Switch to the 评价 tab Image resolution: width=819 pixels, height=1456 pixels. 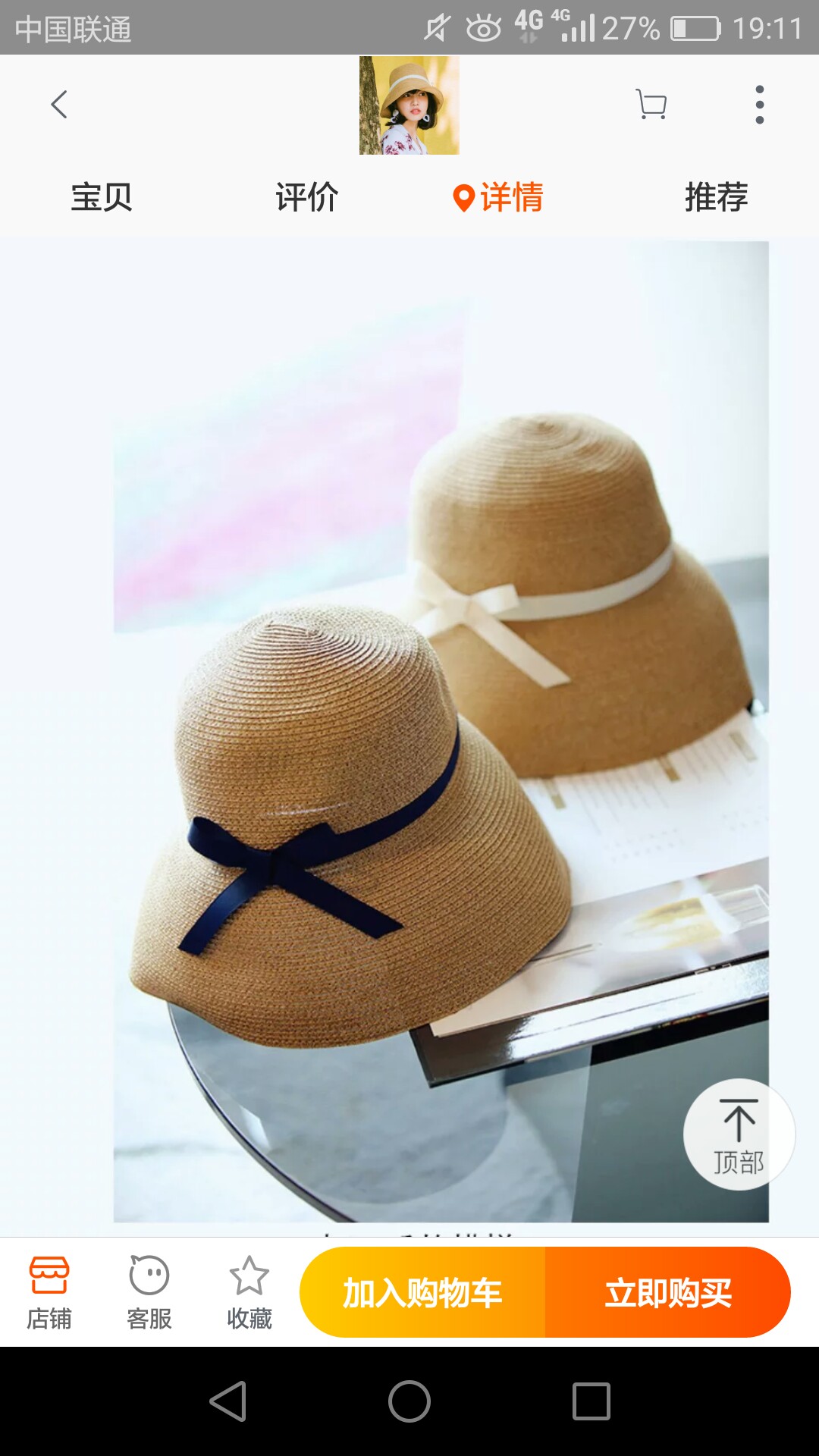click(x=306, y=197)
